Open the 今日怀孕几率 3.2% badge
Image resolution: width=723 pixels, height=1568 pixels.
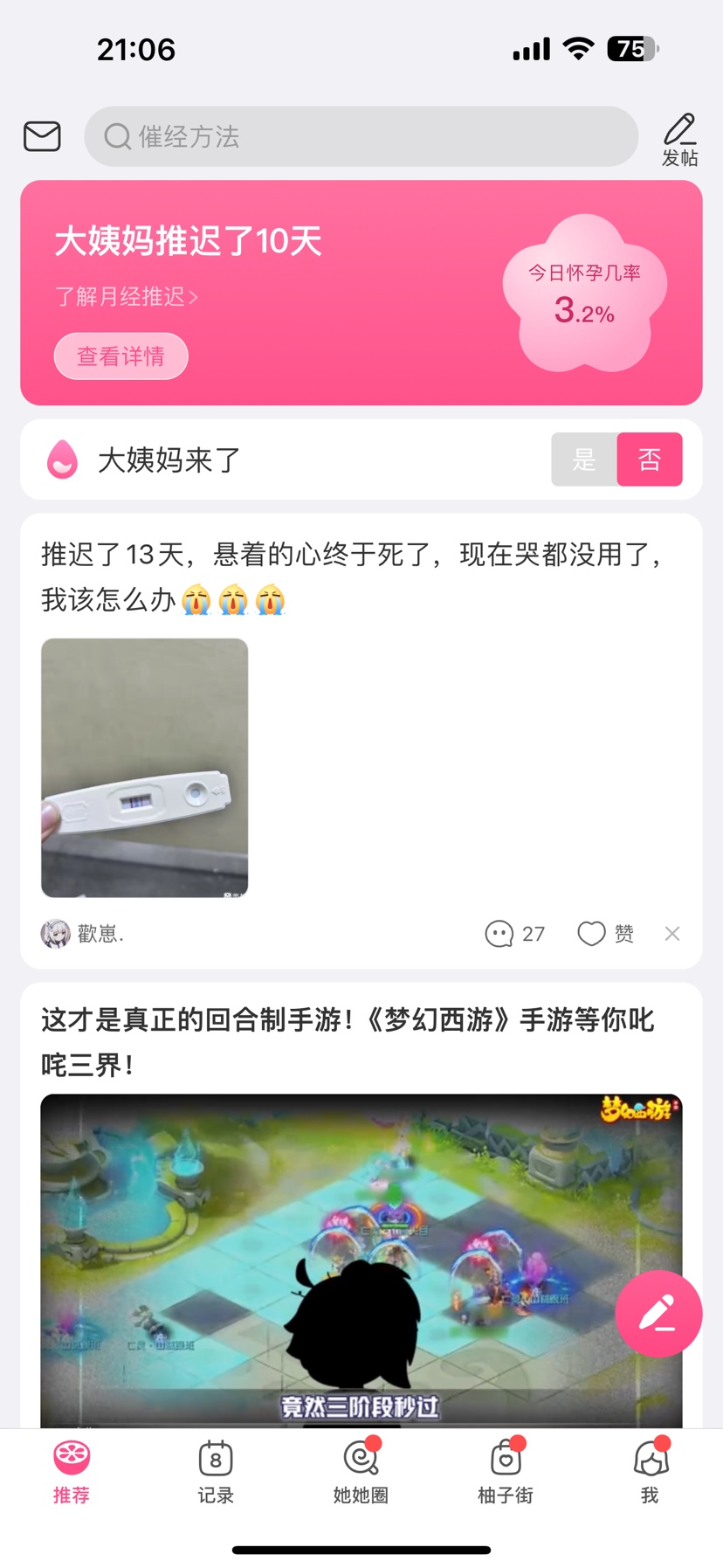point(584,294)
